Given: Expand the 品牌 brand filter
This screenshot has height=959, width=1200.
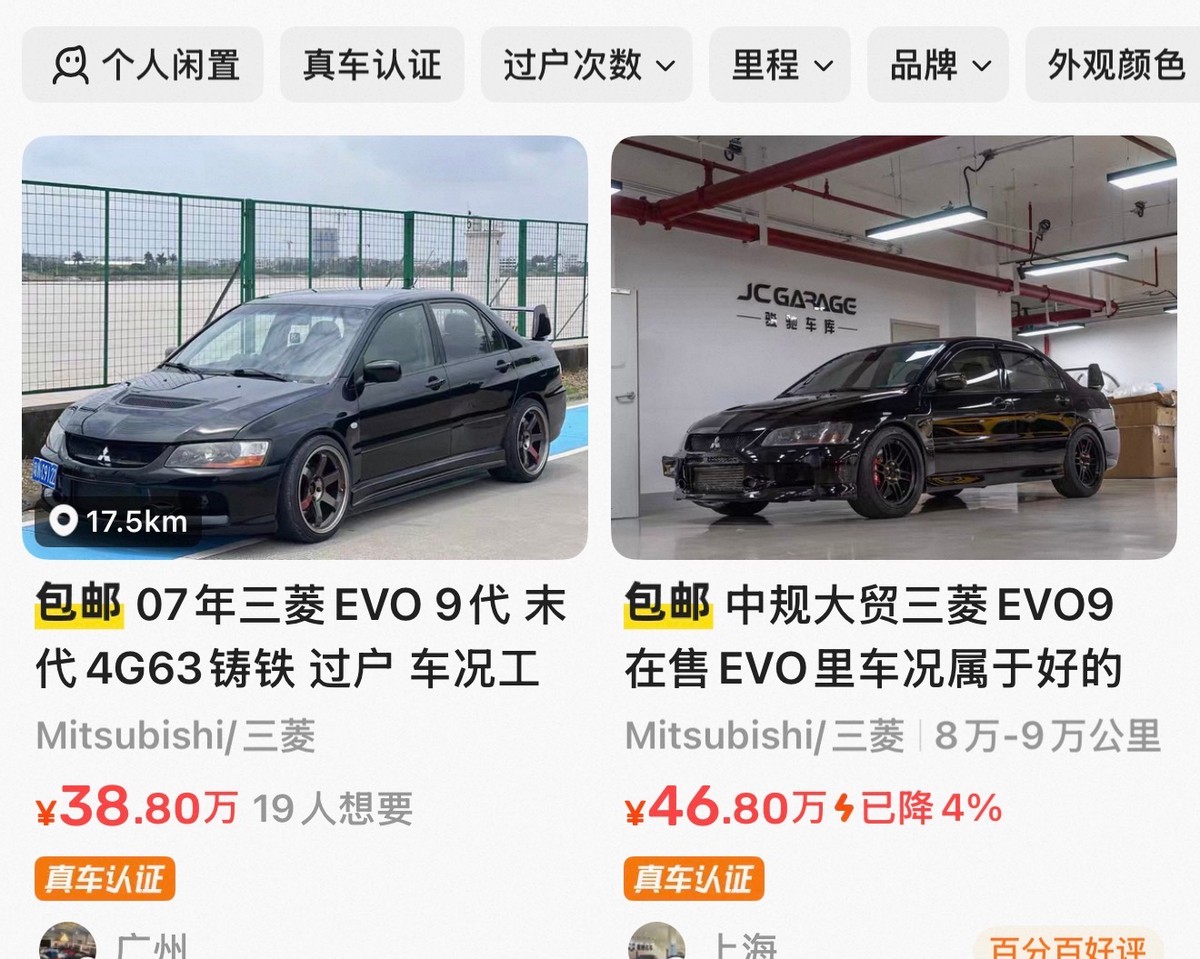Looking at the screenshot, I should (x=938, y=65).
